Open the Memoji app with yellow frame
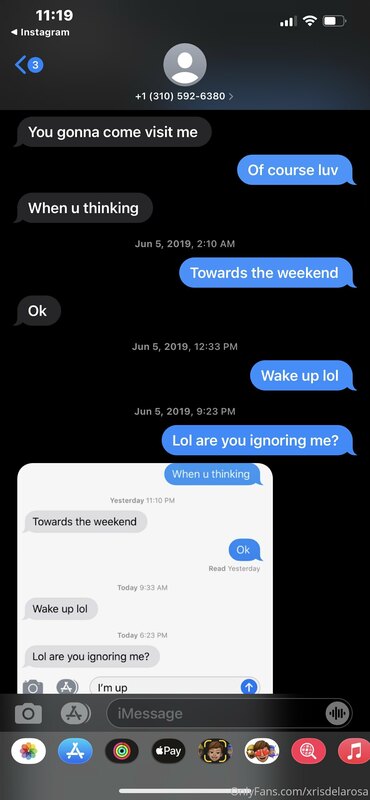This screenshot has height=800, width=370. [x=215, y=751]
